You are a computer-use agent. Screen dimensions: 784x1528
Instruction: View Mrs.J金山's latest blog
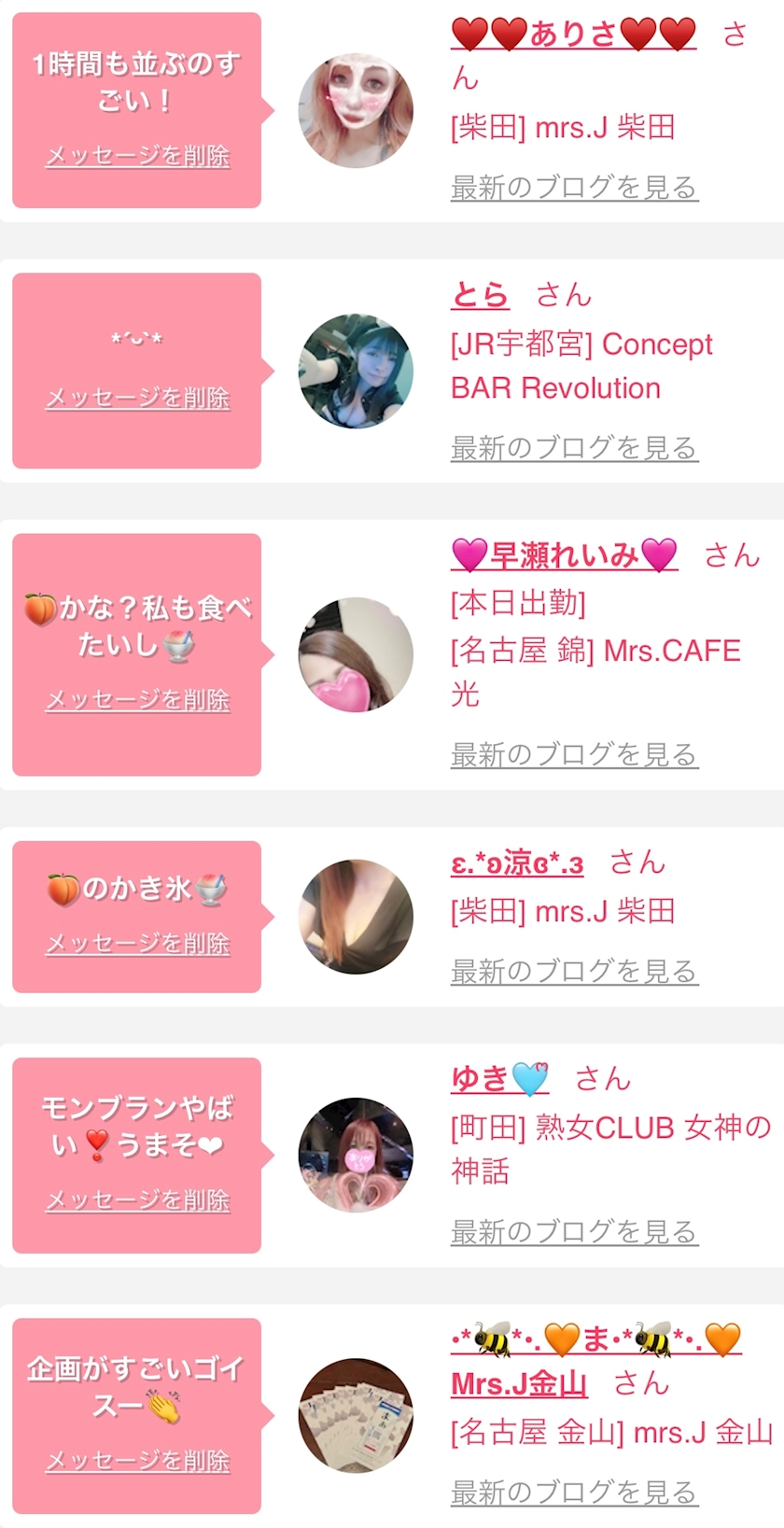click(574, 1493)
